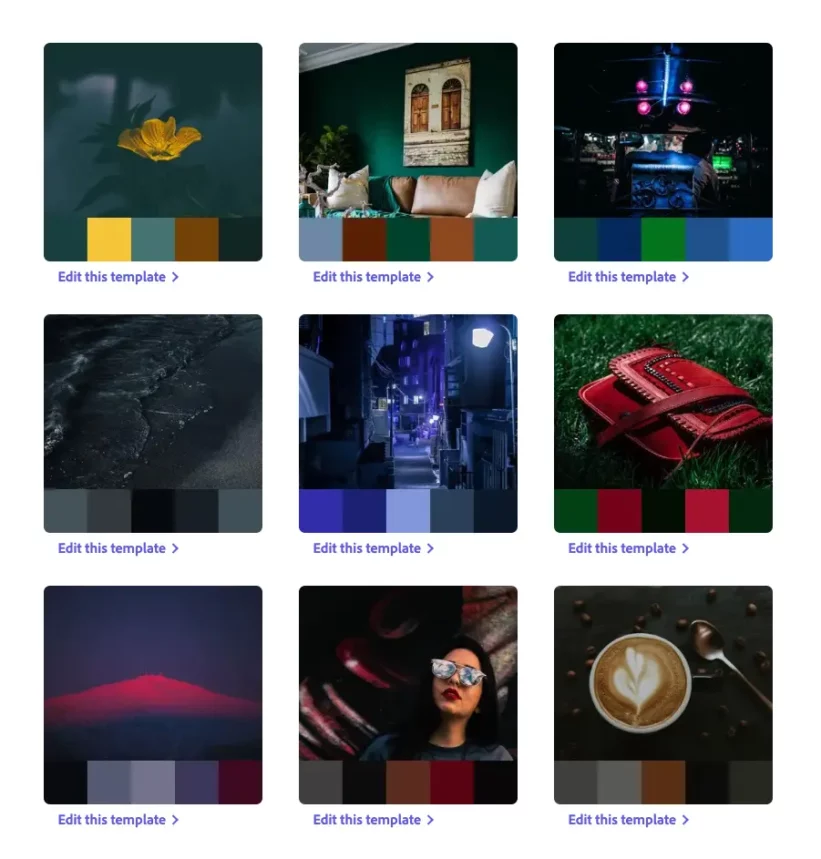Edit the neon blue night ride template

[x=627, y=277]
